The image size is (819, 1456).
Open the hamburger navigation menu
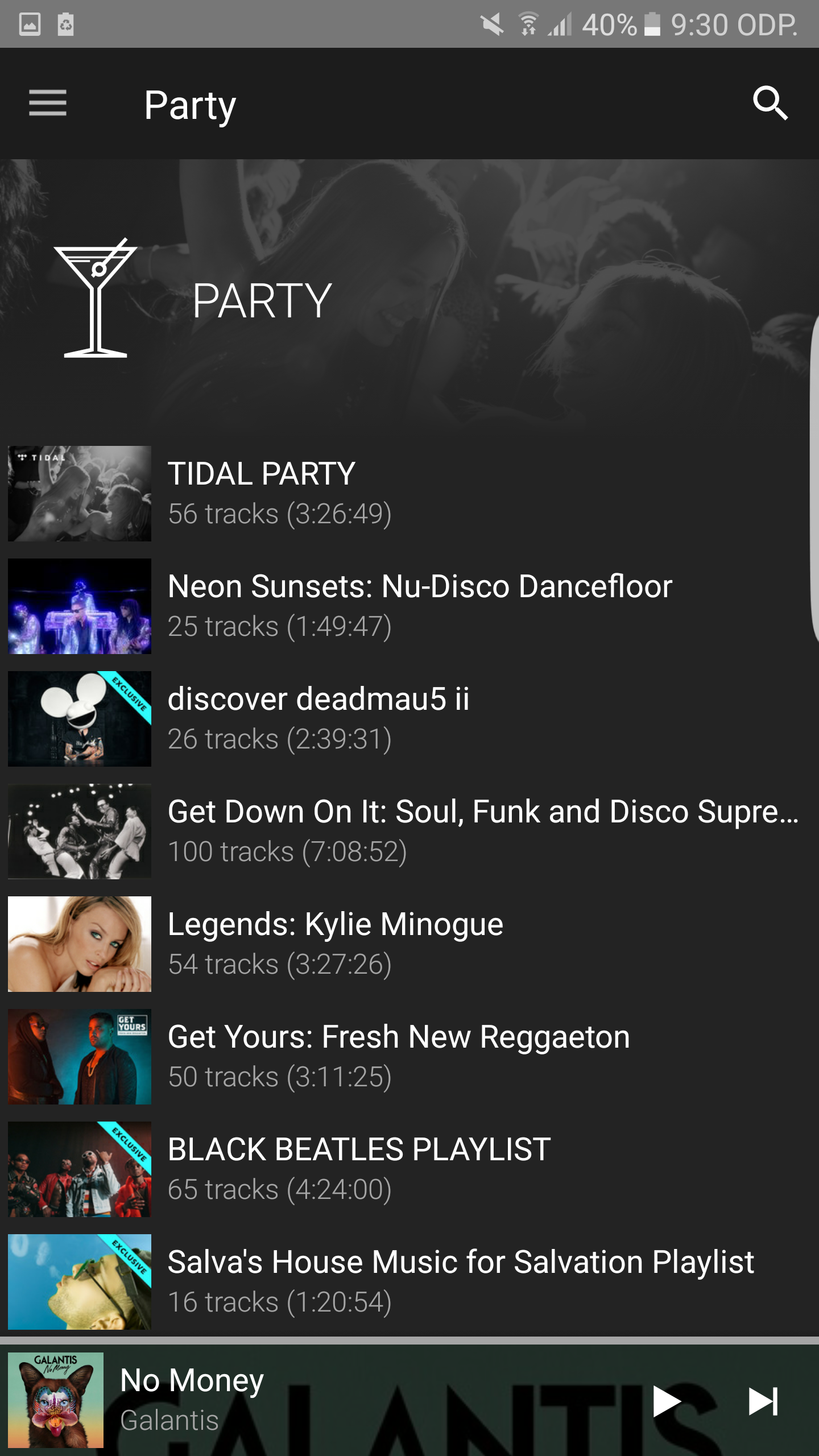(48, 104)
